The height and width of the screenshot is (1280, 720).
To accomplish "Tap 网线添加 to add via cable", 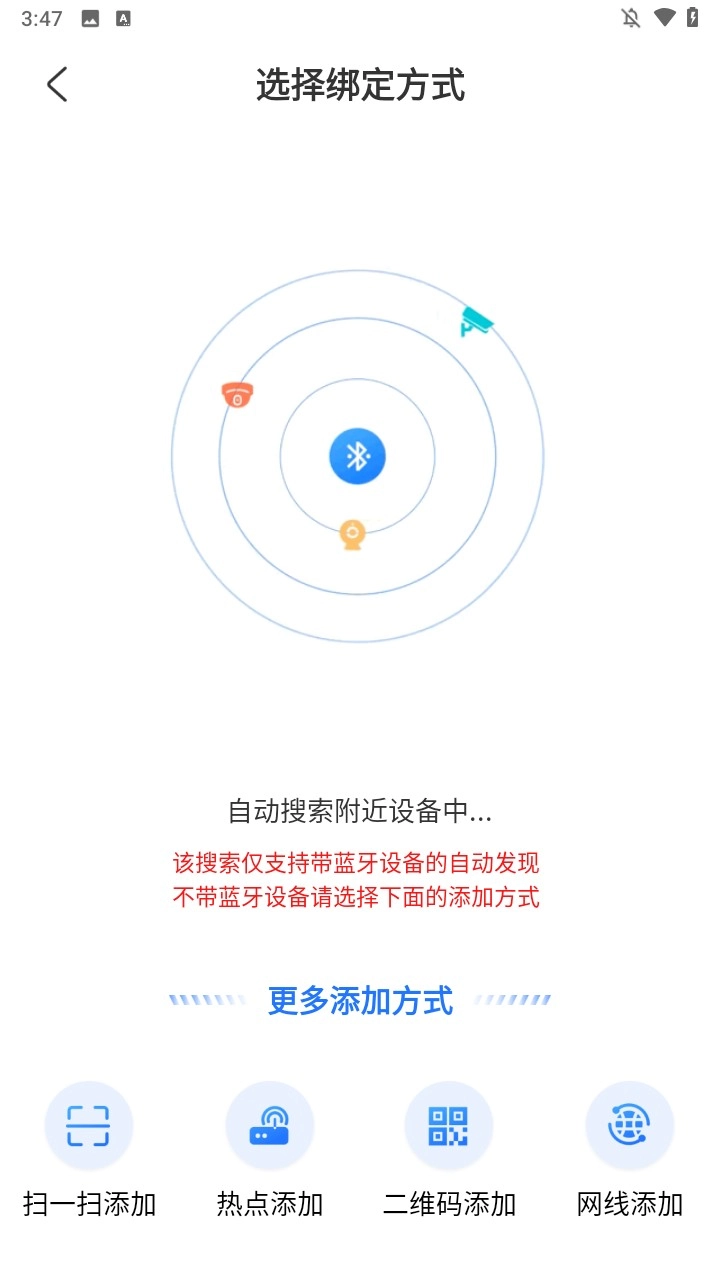I will tap(629, 1126).
